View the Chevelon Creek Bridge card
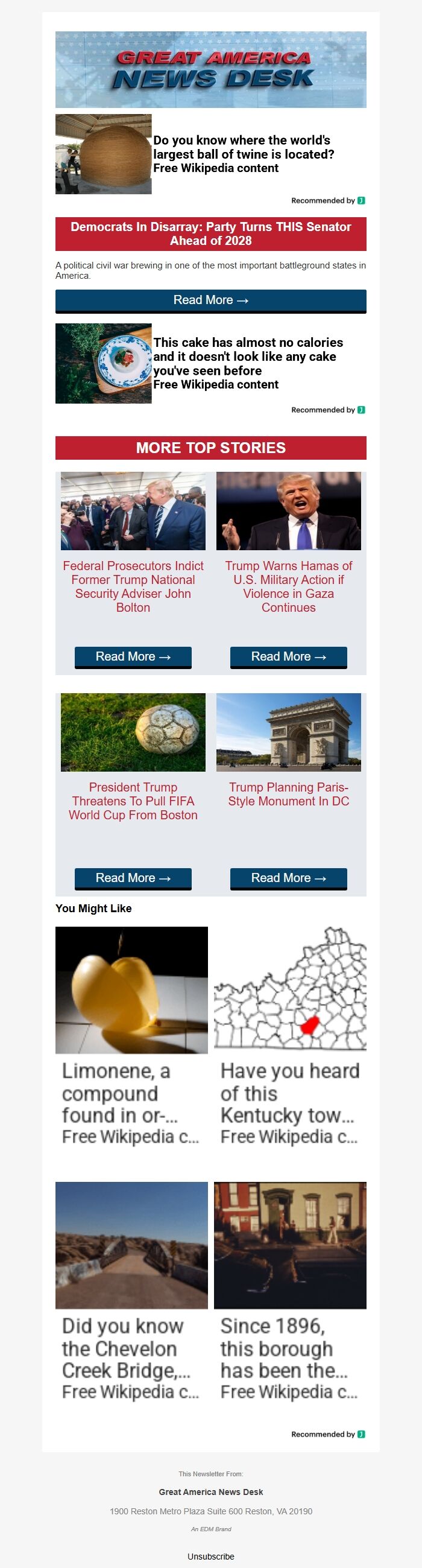422x1568 pixels. point(131,1290)
